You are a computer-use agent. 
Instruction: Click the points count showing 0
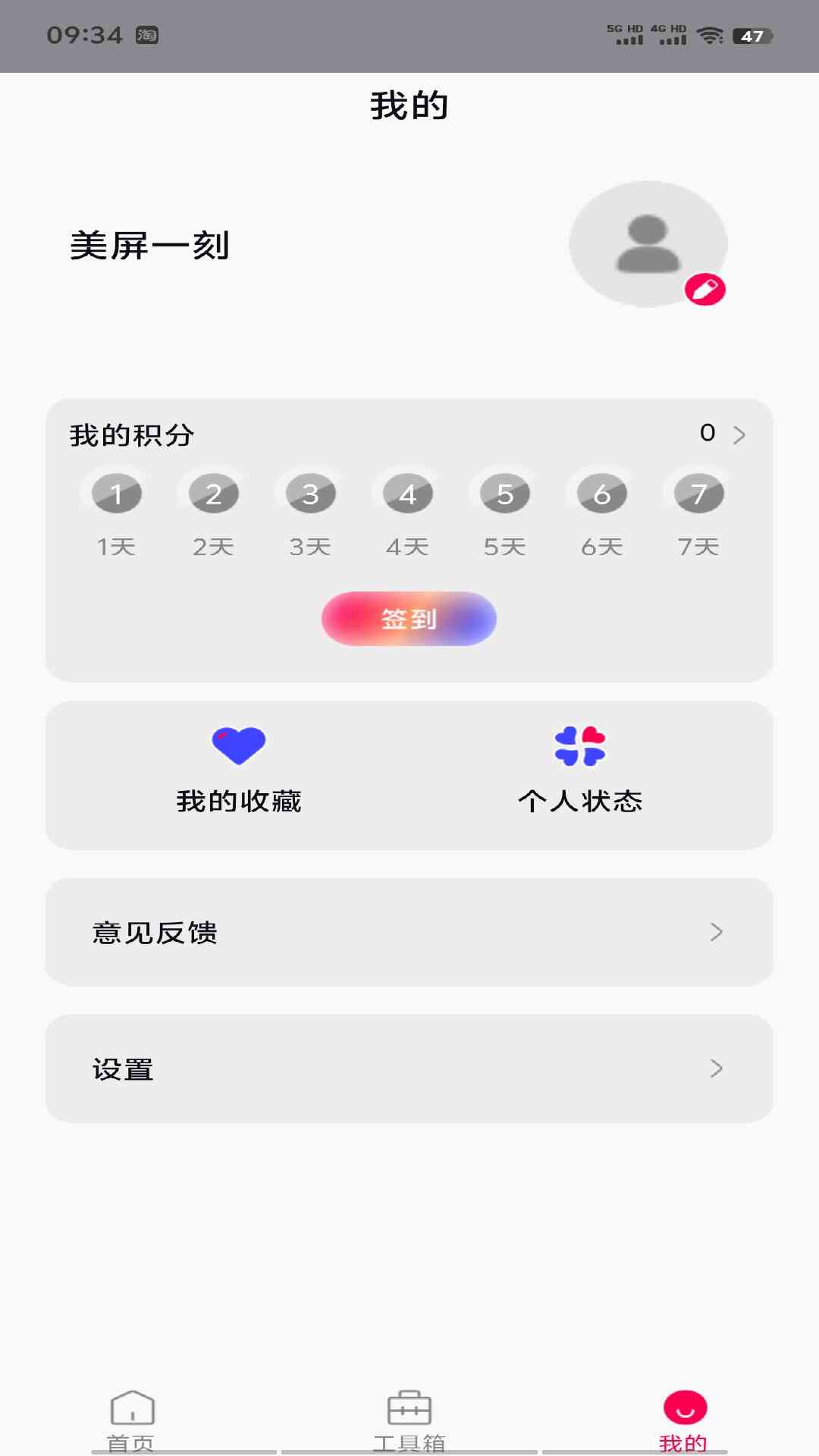coord(706,432)
